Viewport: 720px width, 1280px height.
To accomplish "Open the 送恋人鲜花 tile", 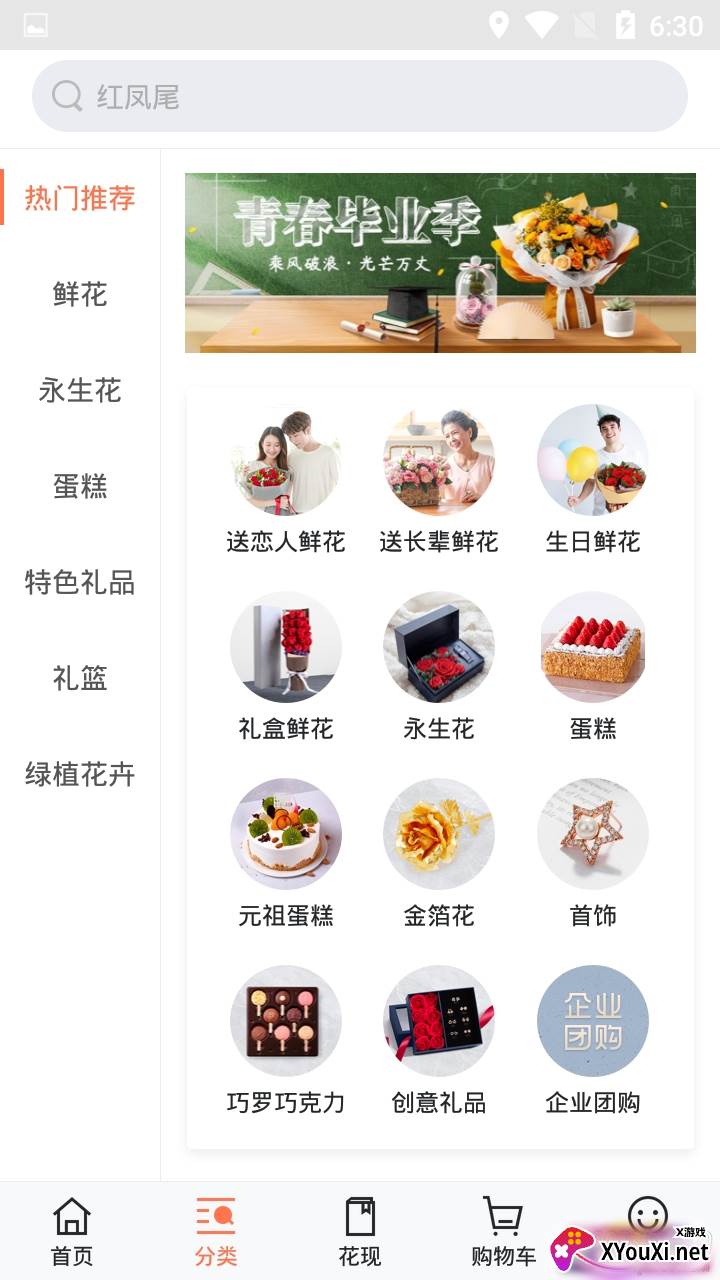I will (286, 481).
